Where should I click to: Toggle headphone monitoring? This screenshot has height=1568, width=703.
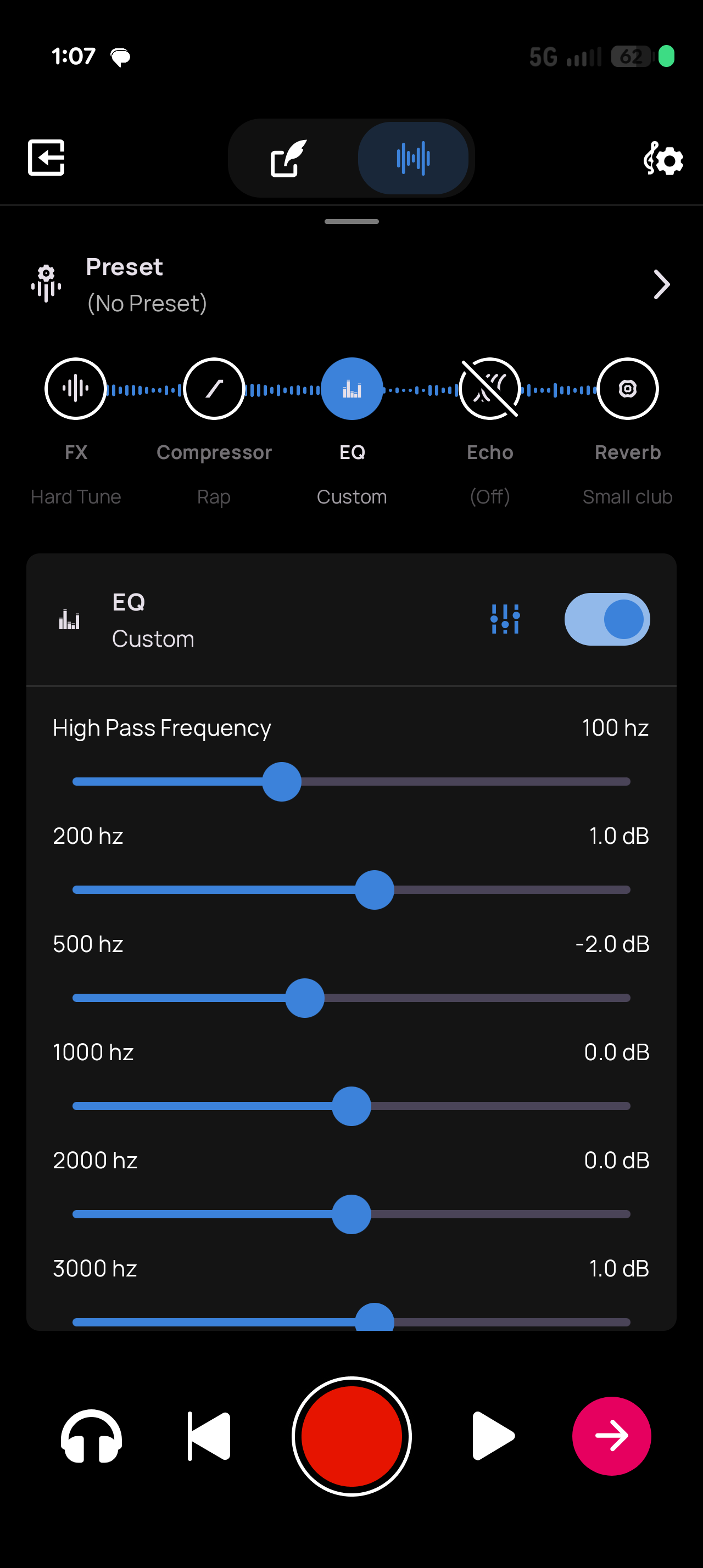coord(91,1436)
